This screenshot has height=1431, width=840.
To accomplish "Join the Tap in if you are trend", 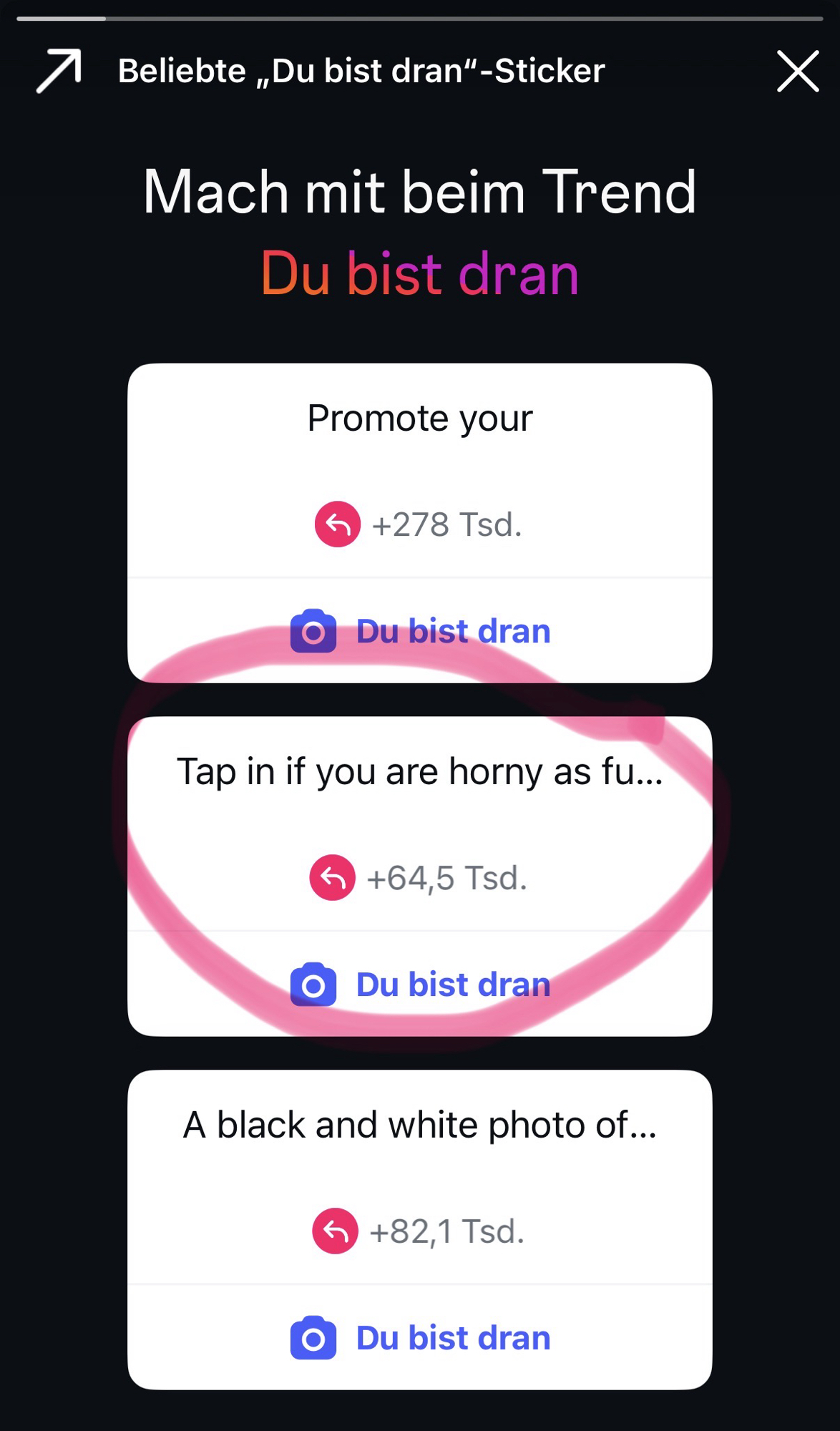I will 421,985.
